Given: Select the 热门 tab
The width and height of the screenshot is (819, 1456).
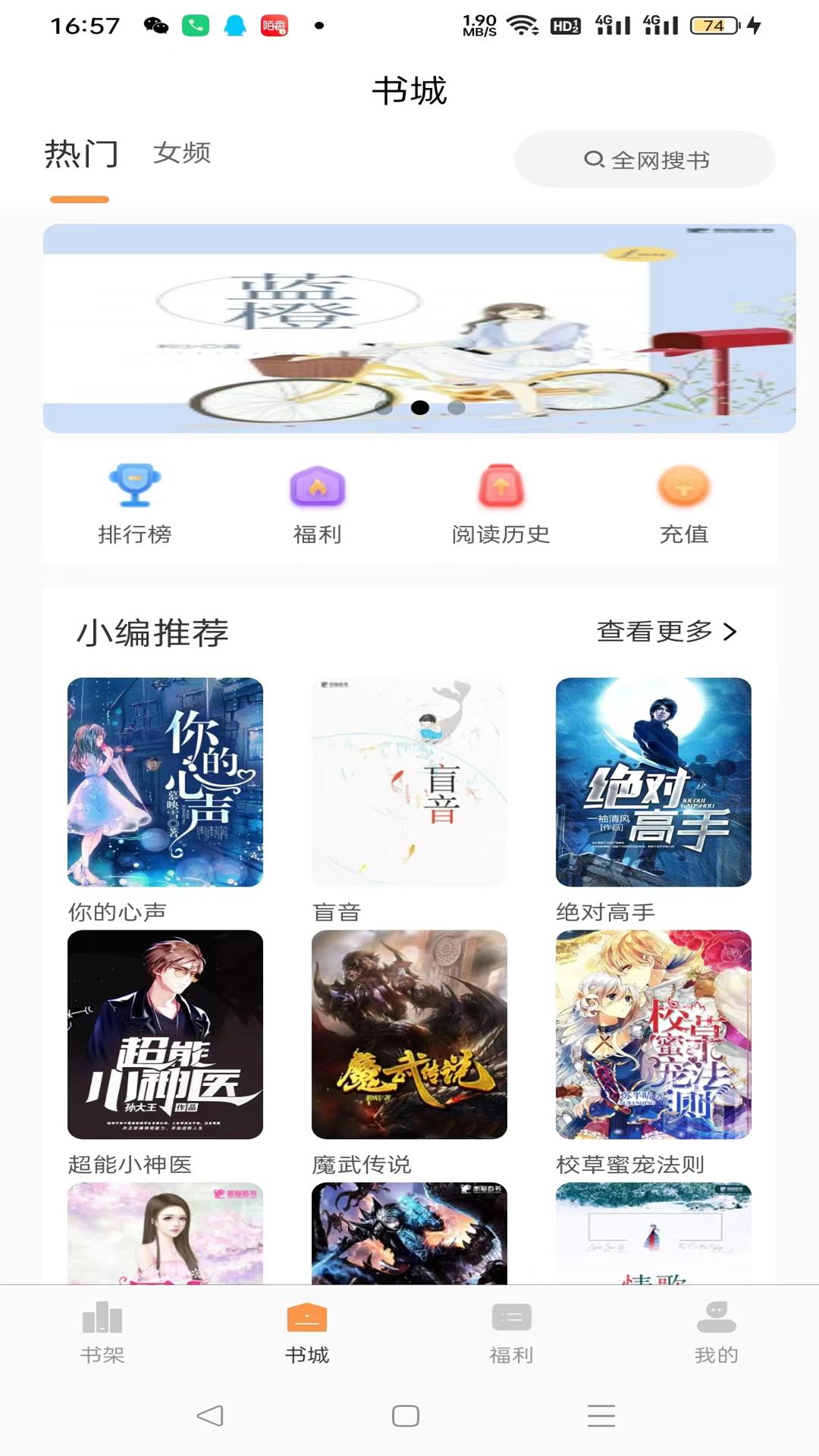Looking at the screenshot, I should (x=80, y=154).
